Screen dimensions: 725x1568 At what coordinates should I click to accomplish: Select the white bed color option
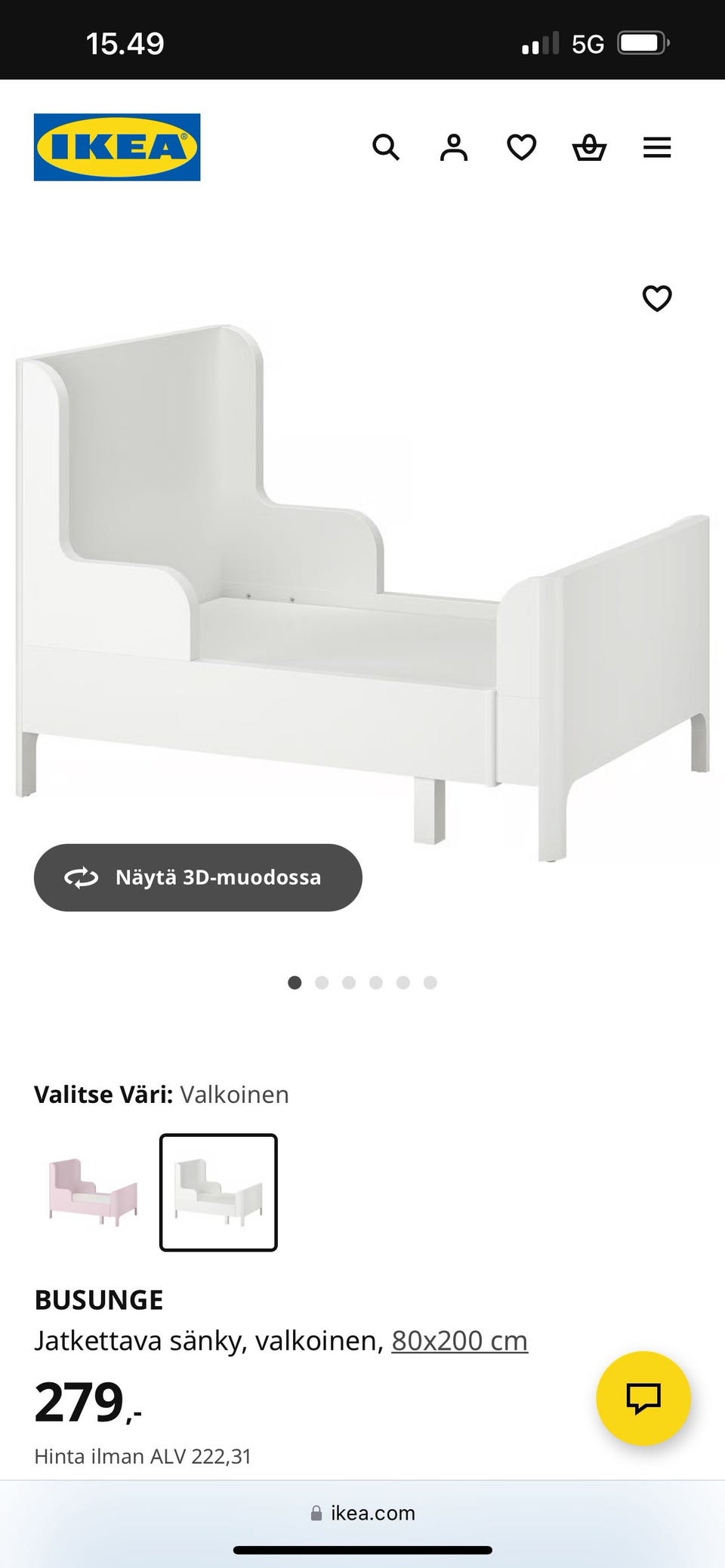[x=218, y=1192]
